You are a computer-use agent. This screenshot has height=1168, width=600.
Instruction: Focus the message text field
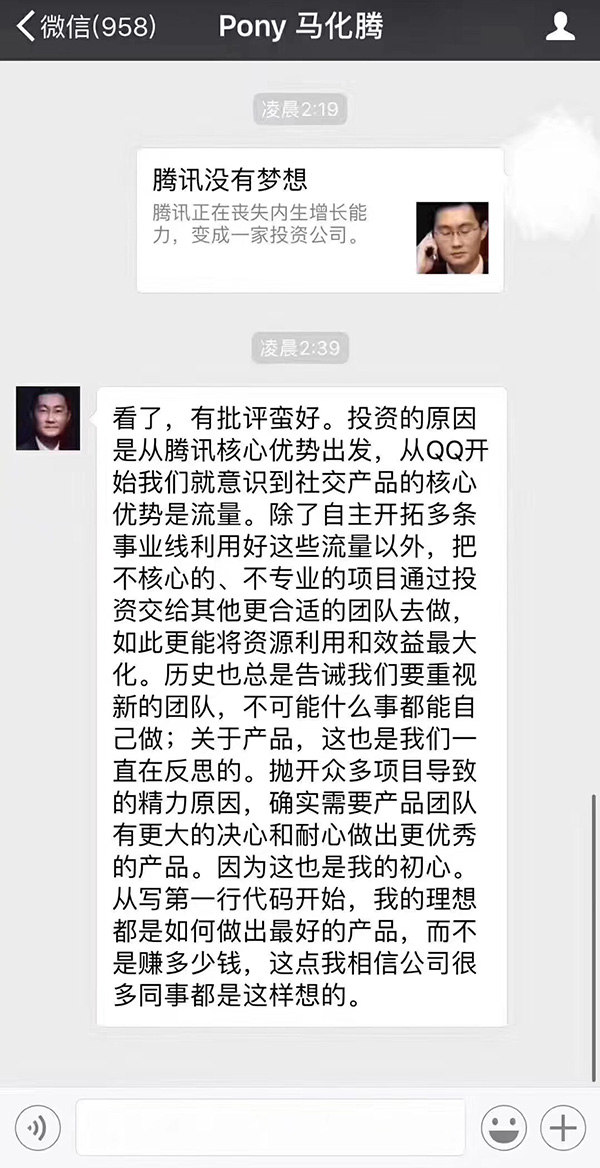270,1129
